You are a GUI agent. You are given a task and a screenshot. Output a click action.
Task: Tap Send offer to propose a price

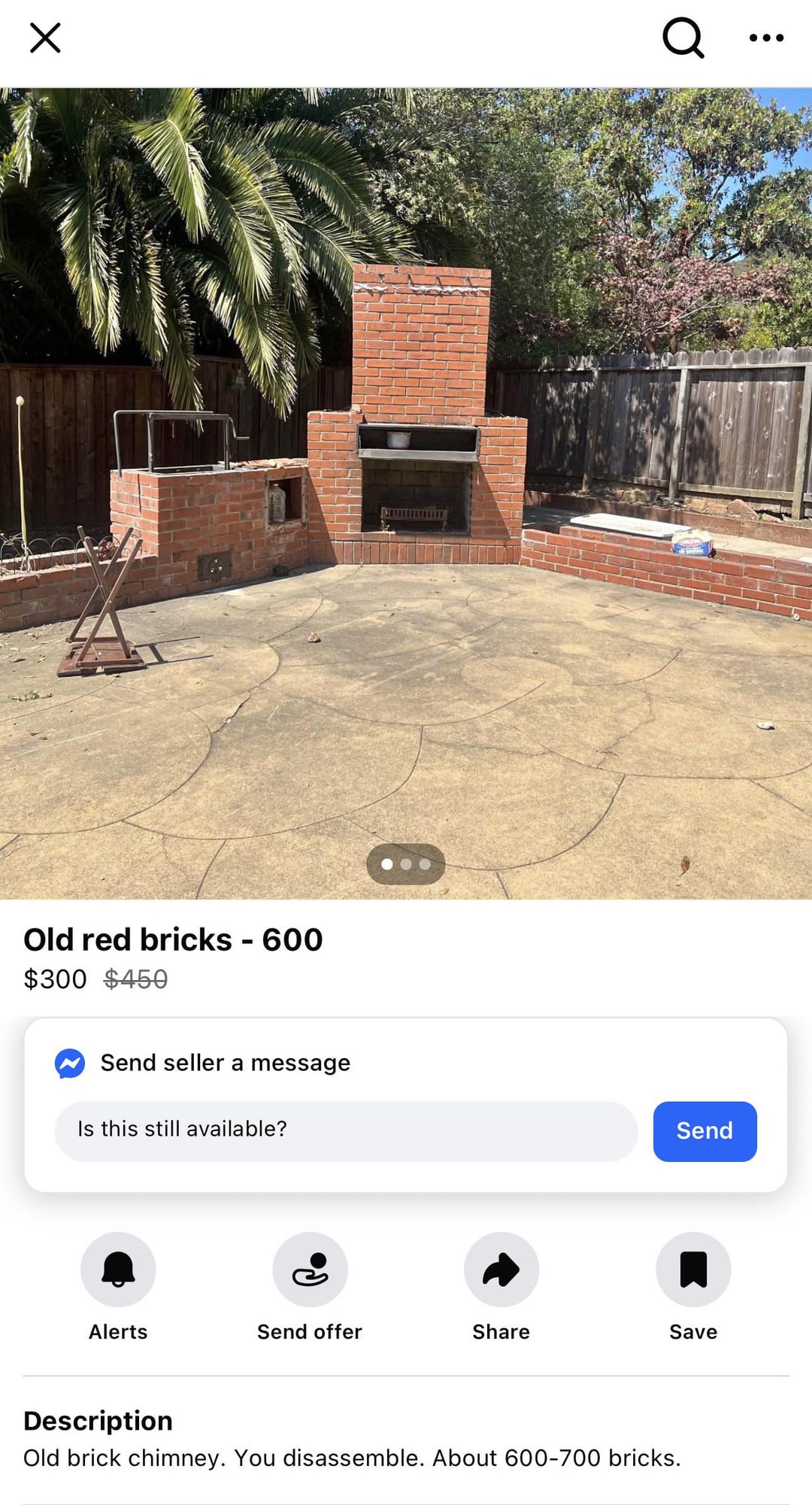(x=310, y=1270)
